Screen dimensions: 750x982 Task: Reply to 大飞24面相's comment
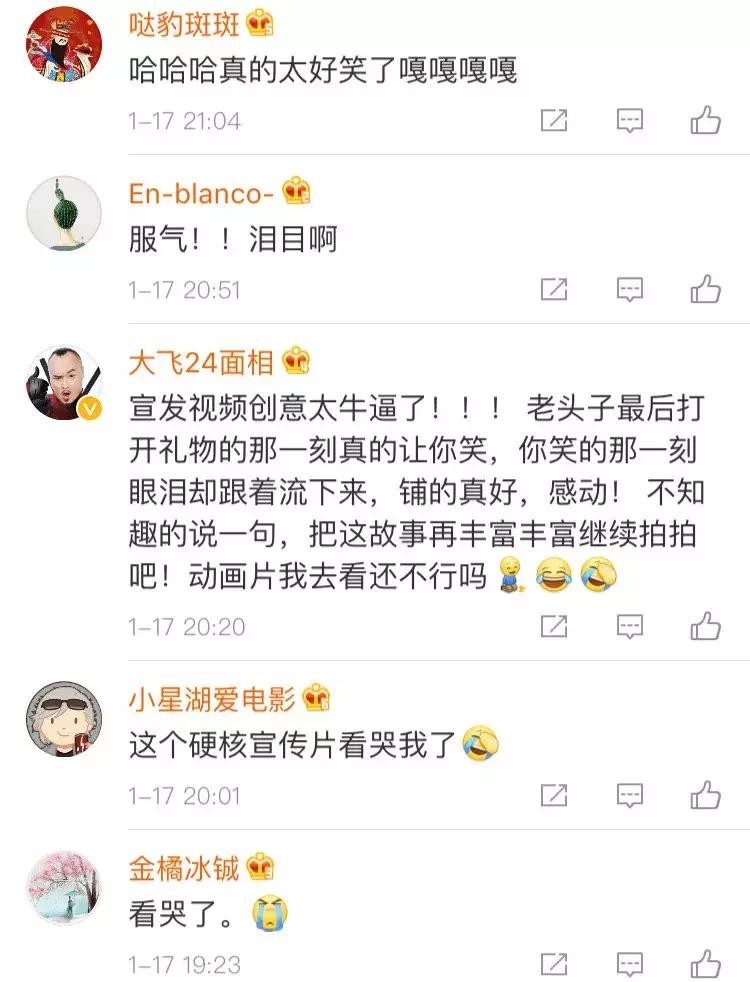pyautogui.click(x=629, y=627)
